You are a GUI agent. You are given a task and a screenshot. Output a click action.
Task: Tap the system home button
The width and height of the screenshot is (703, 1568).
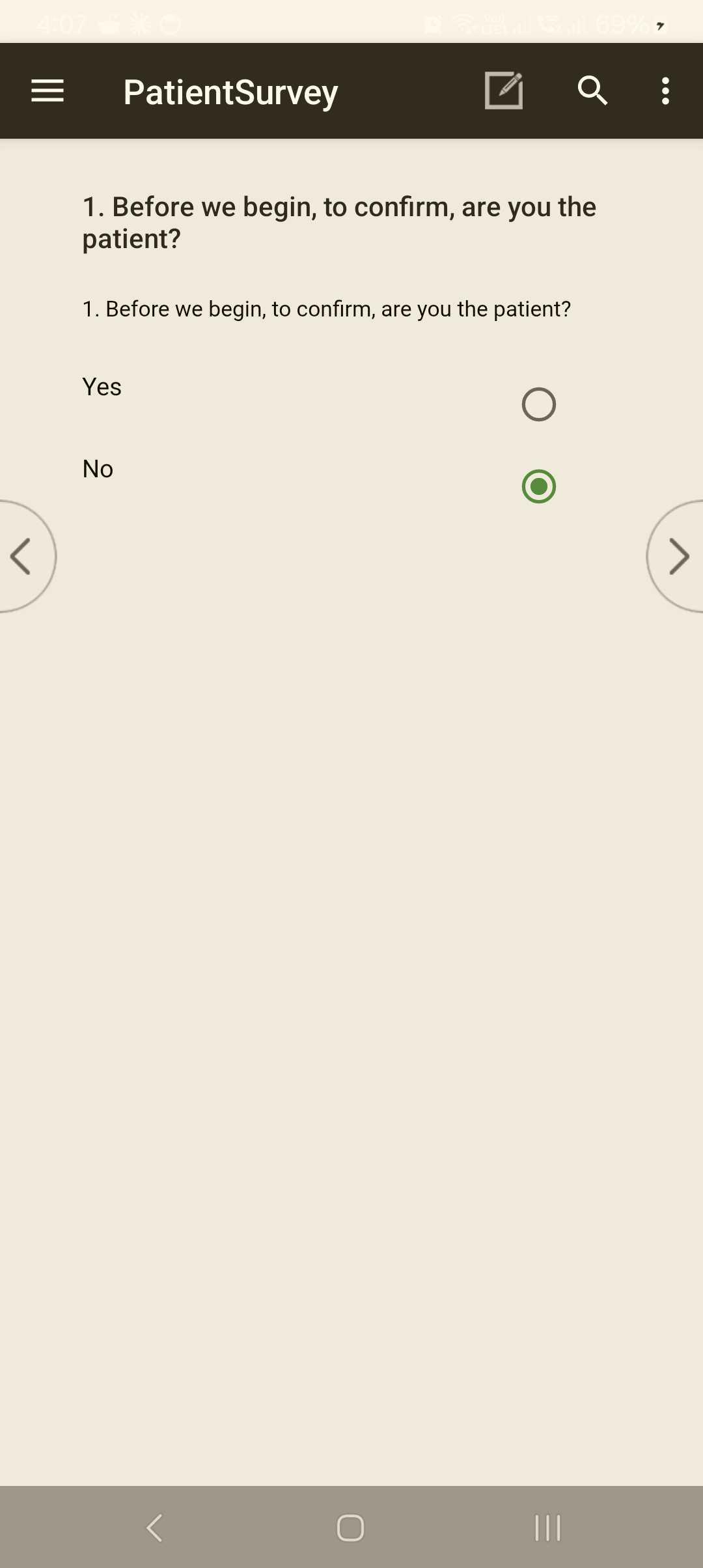(350, 1528)
